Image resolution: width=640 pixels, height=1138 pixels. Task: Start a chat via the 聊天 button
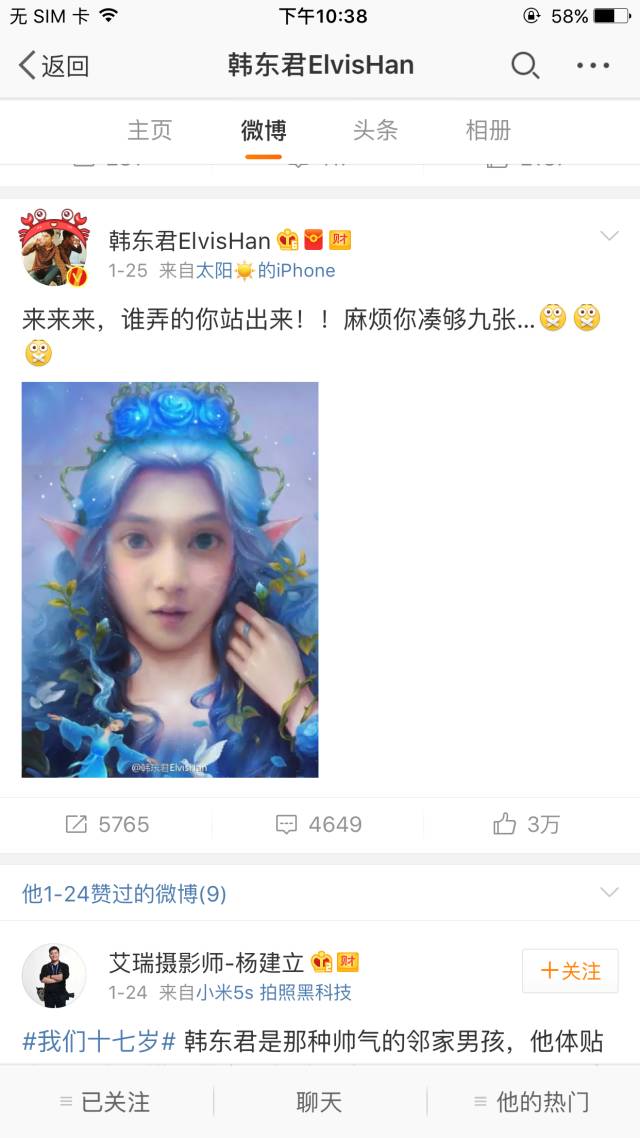319,1102
